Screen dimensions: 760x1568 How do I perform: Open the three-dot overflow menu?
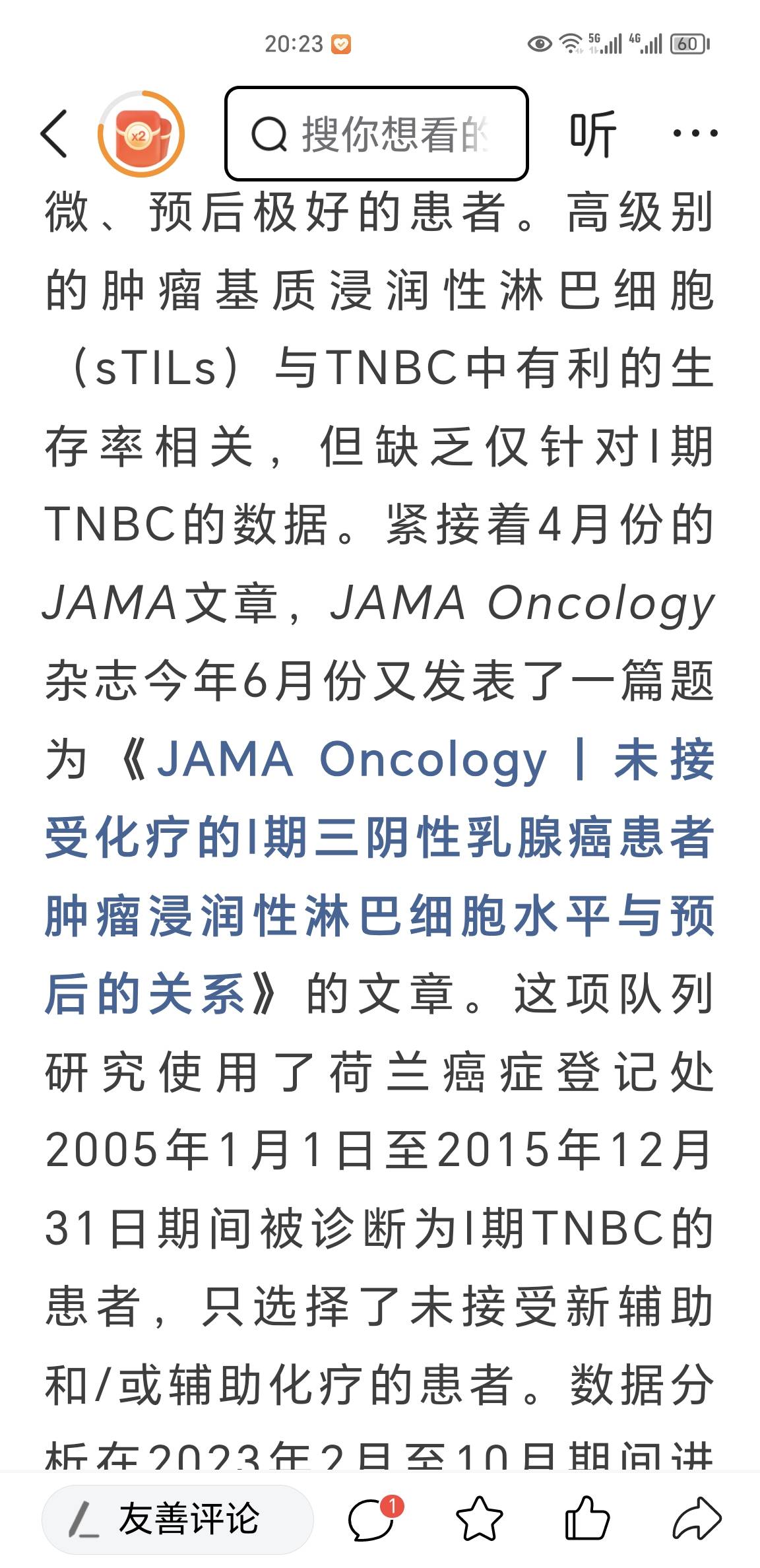pyautogui.click(x=695, y=134)
